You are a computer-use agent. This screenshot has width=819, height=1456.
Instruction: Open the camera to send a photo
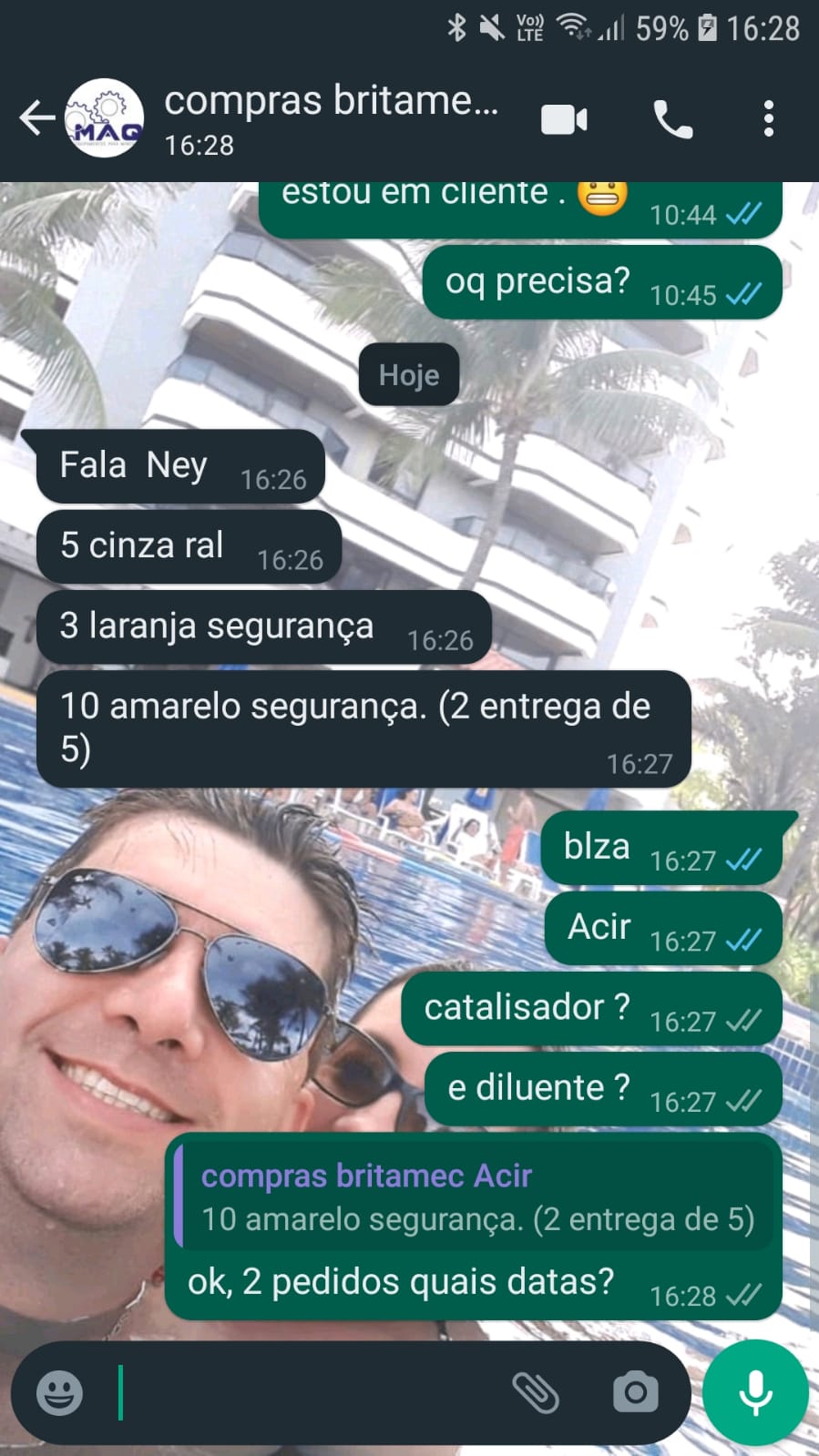tap(635, 1392)
